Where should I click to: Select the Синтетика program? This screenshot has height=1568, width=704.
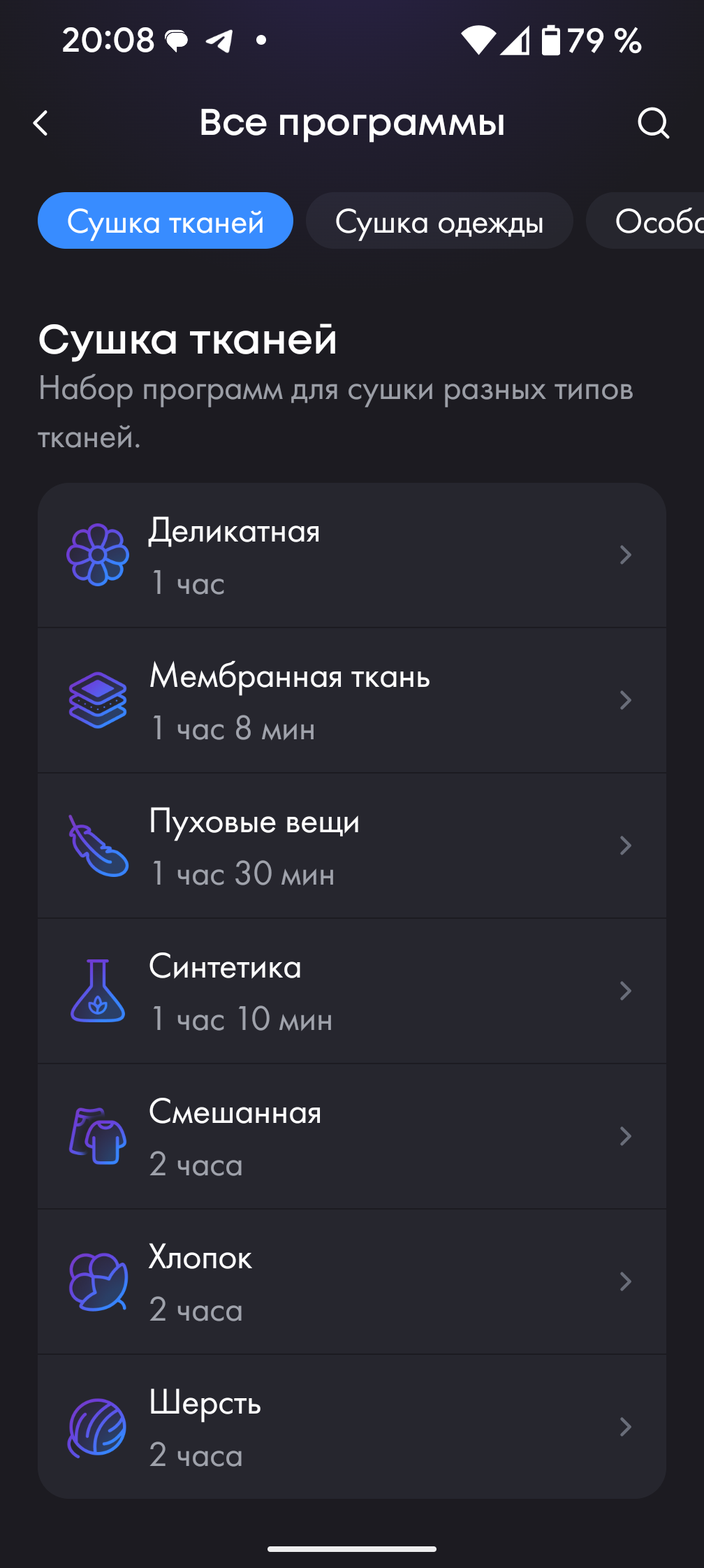351,992
